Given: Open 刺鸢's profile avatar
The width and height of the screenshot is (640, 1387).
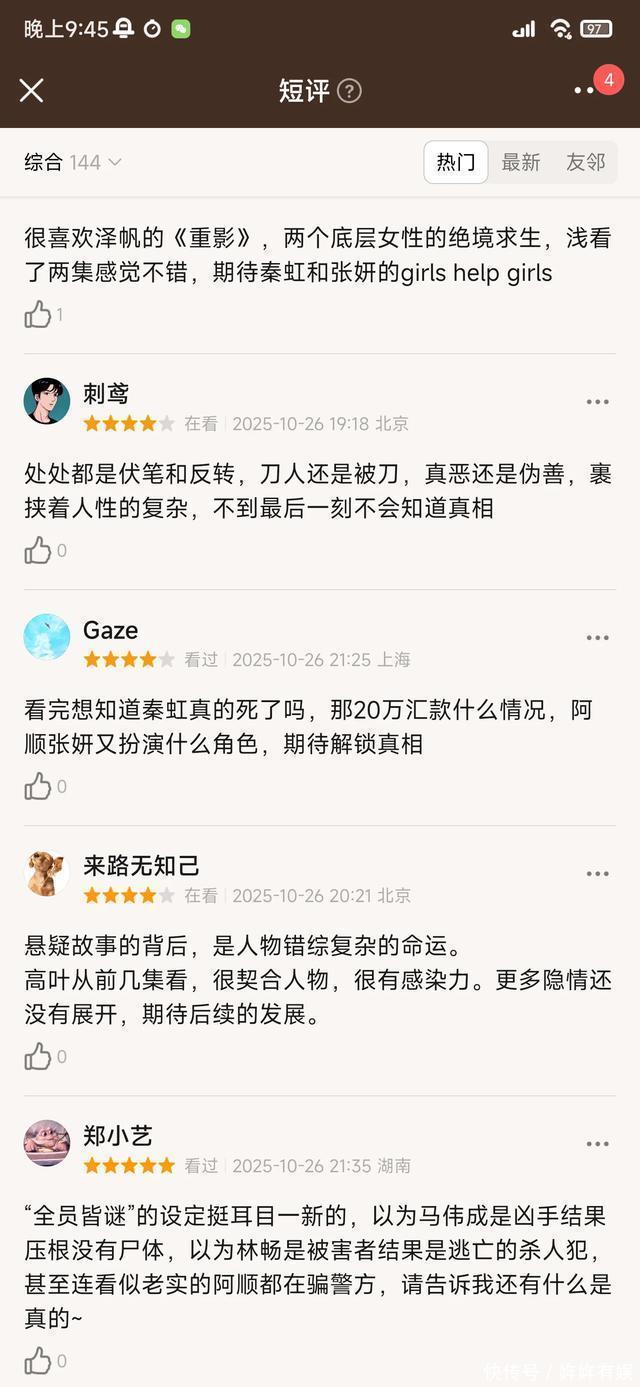Looking at the screenshot, I should tap(47, 401).
